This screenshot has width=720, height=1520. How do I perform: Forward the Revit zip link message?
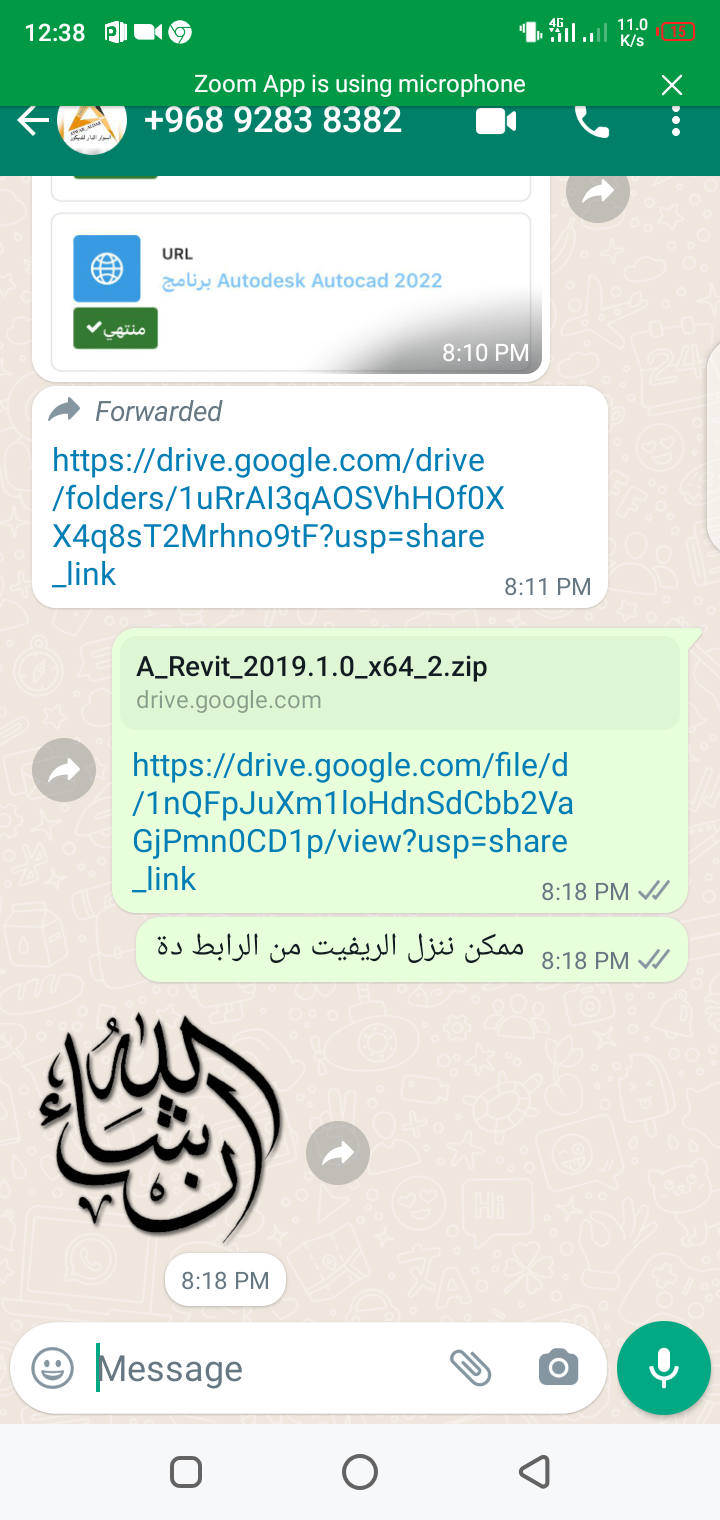[64, 770]
